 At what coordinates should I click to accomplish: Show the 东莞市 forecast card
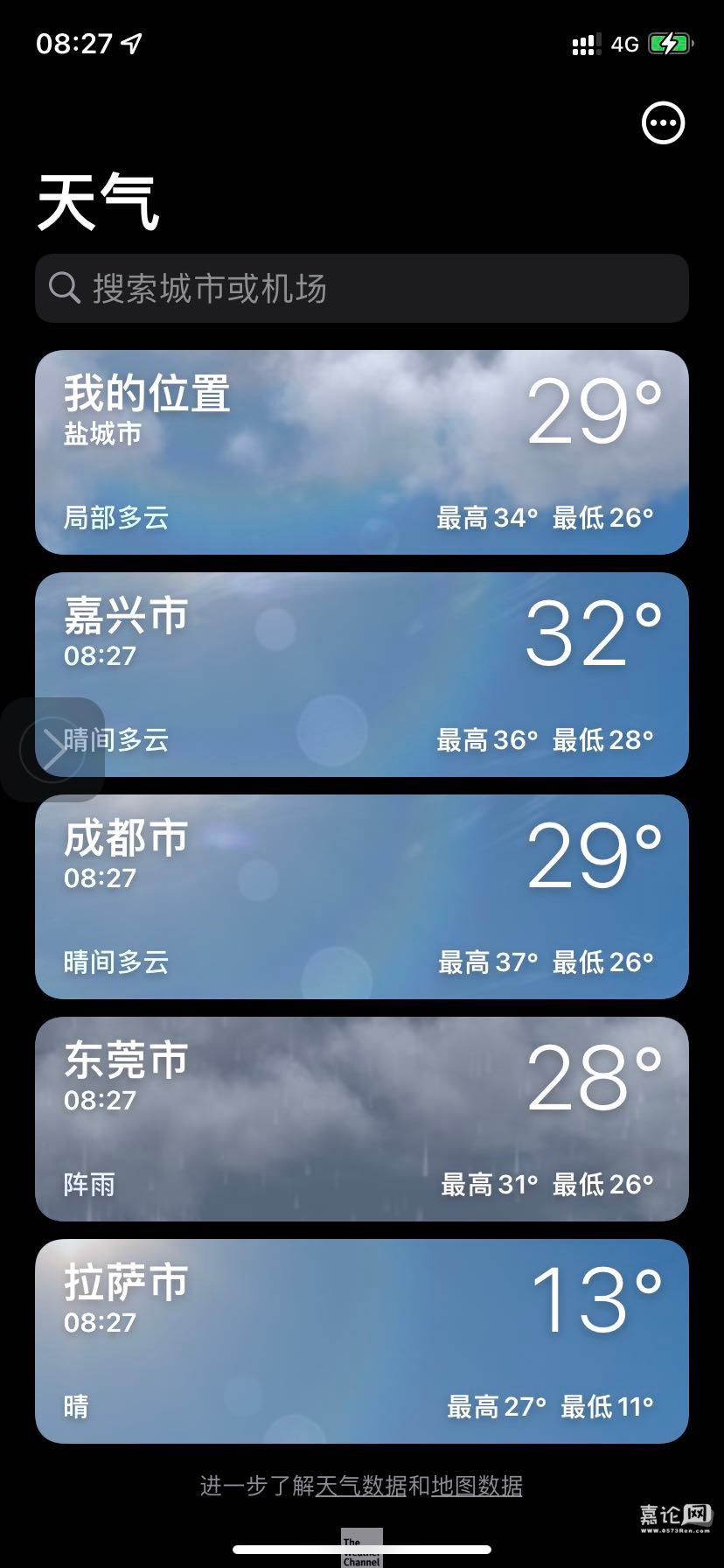pyautogui.click(x=362, y=1119)
